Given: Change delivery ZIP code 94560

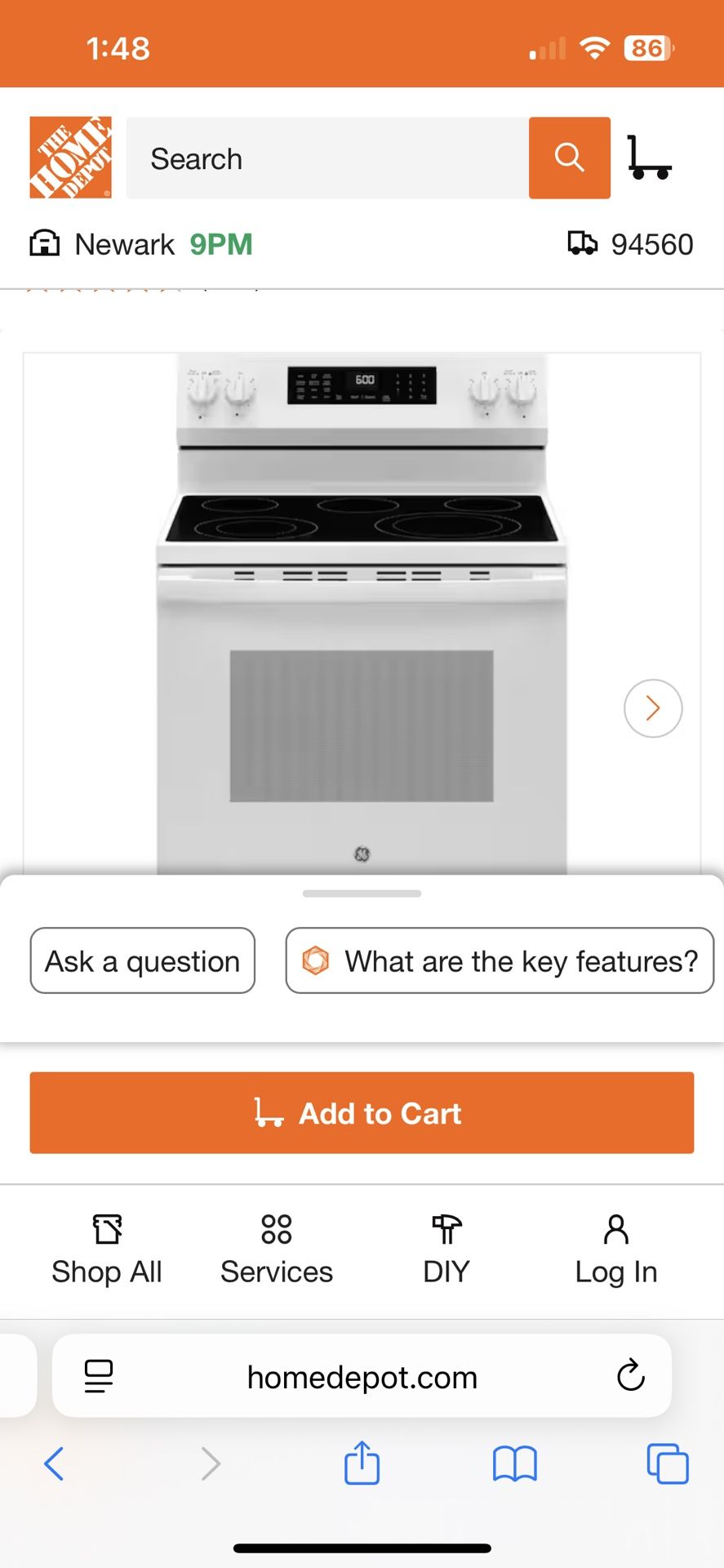Looking at the screenshot, I should click(630, 244).
